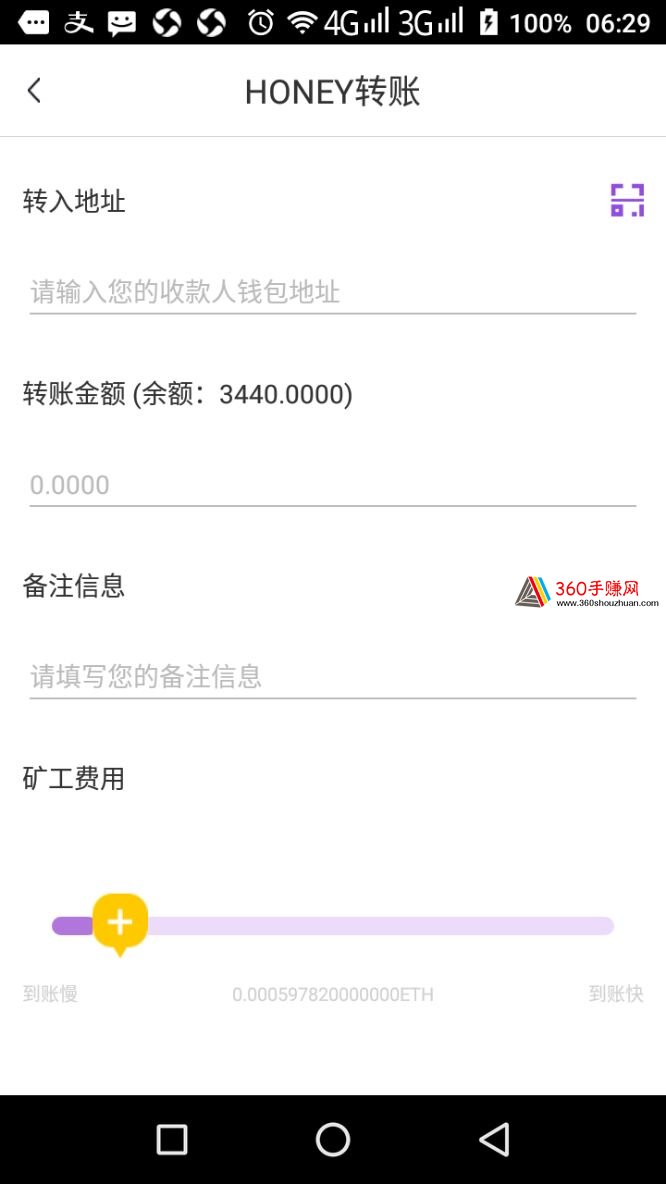Open the QR scanner for 转入地址

[x=627, y=200]
